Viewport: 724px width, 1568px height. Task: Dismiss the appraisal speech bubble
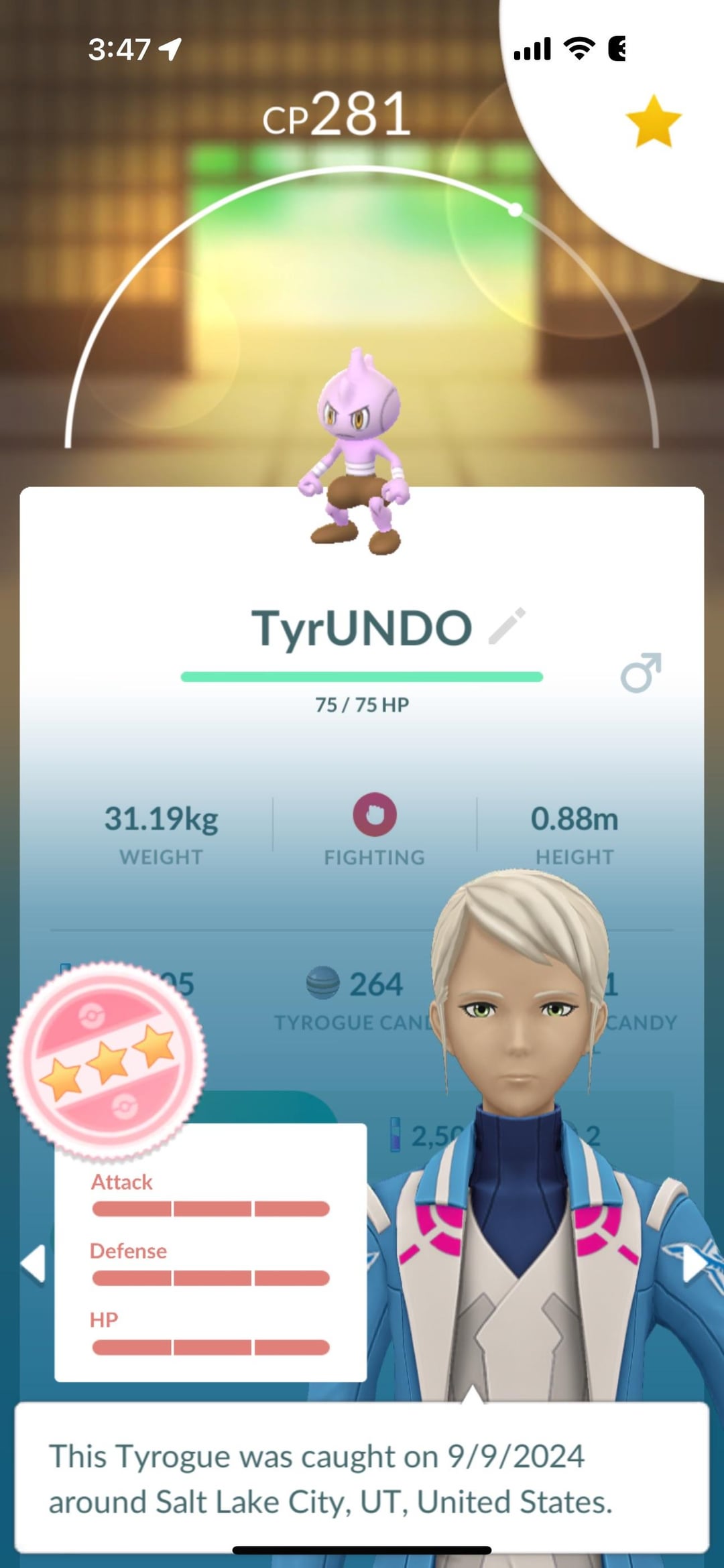click(362, 1477)
